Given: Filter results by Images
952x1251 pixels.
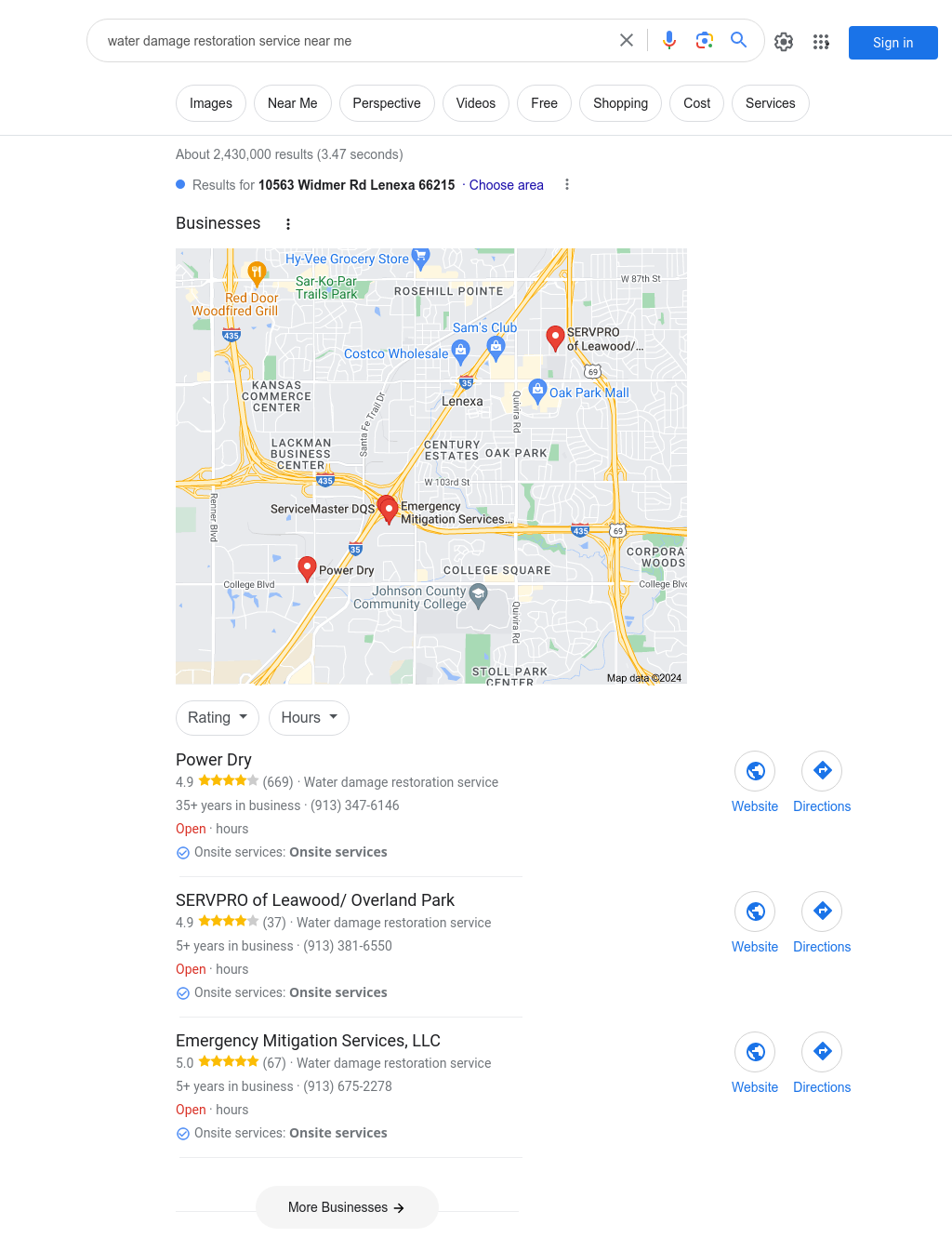Looking at the screenshot, I should tap(211, 103).
